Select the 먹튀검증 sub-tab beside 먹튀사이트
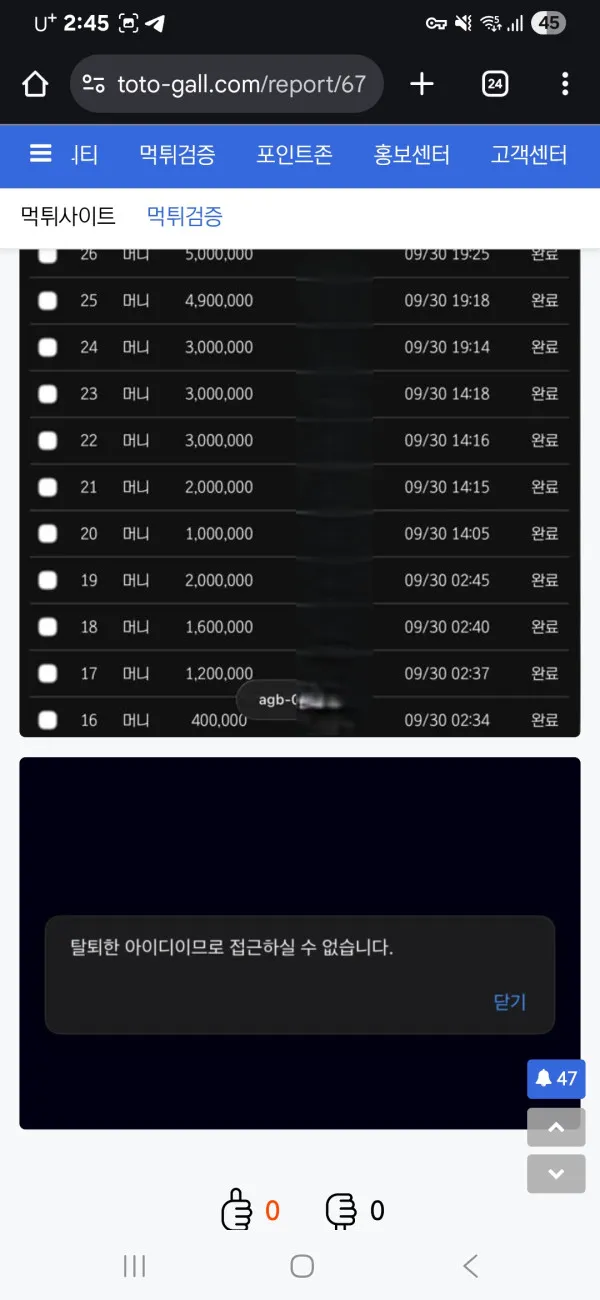This screenshot has height=1300, width=600. coord(184,215)
